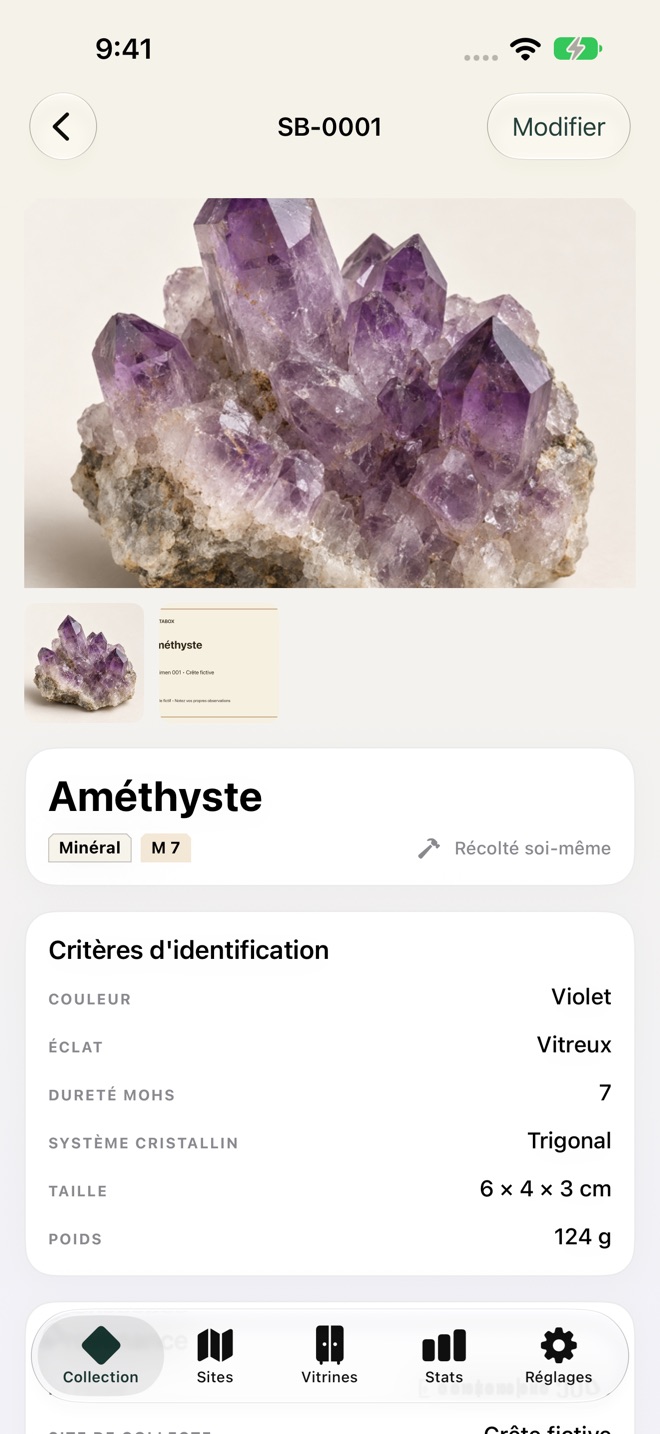Tap the Modifier button

click(x=558, y=127)
